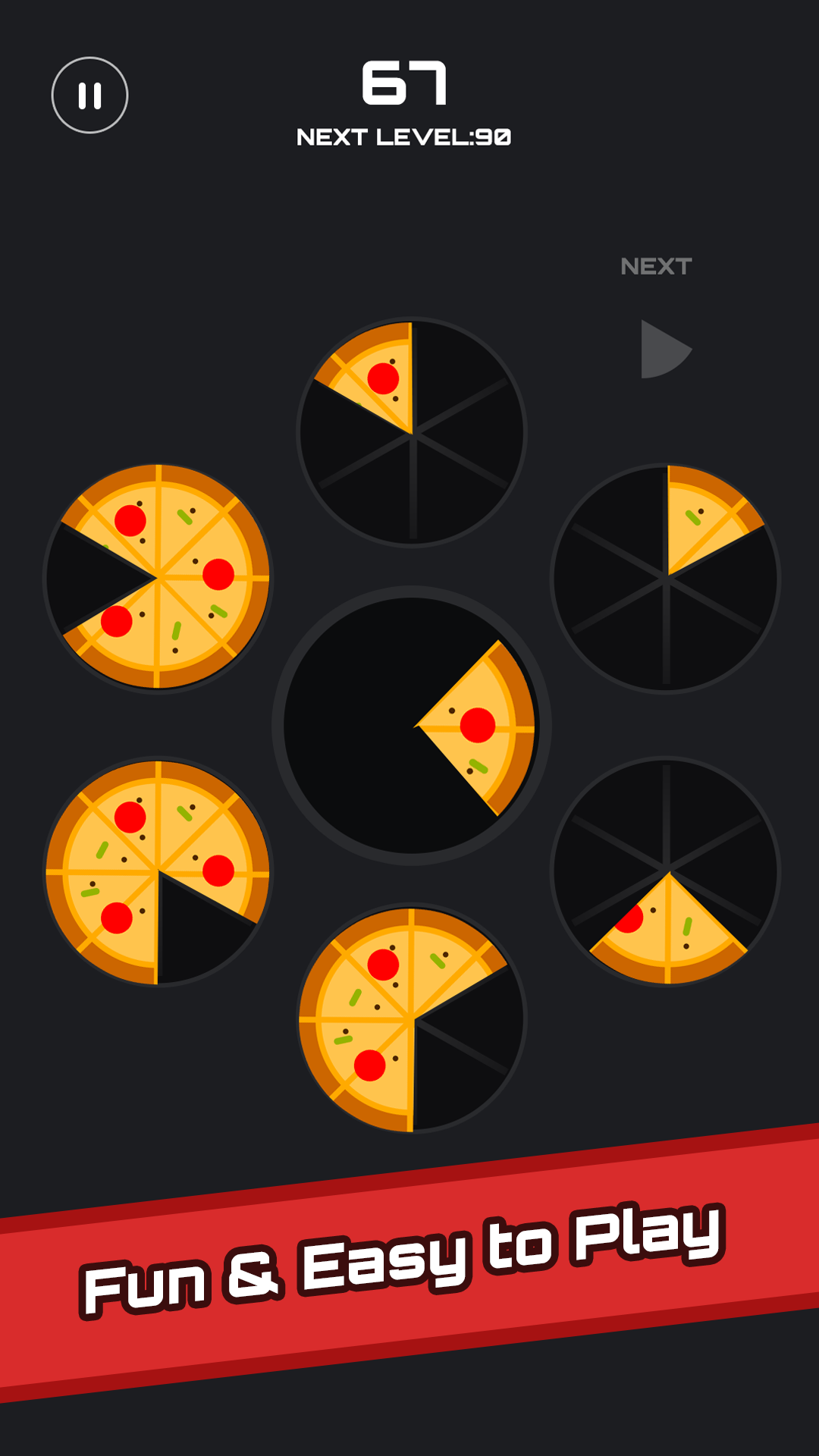Image resolution: width=819 pixels, height=1456 pixels.
Task: Choose the plate holding four slices
Action: 412,1018
